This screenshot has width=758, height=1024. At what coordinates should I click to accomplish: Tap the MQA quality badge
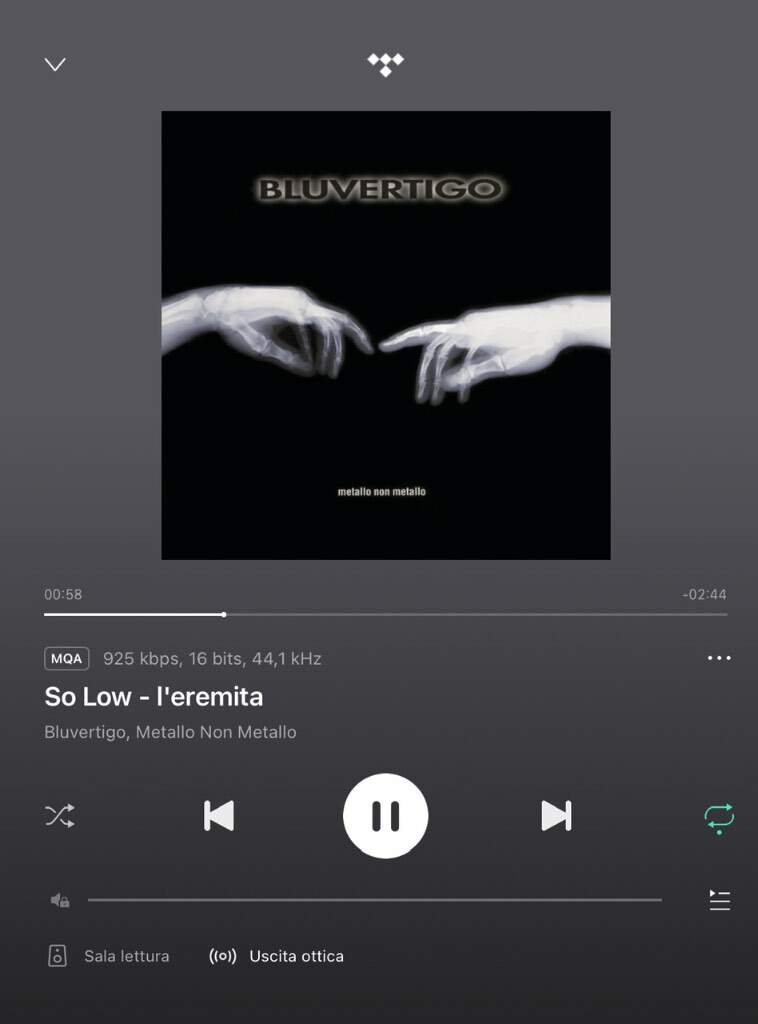click(x=67, y=658)
